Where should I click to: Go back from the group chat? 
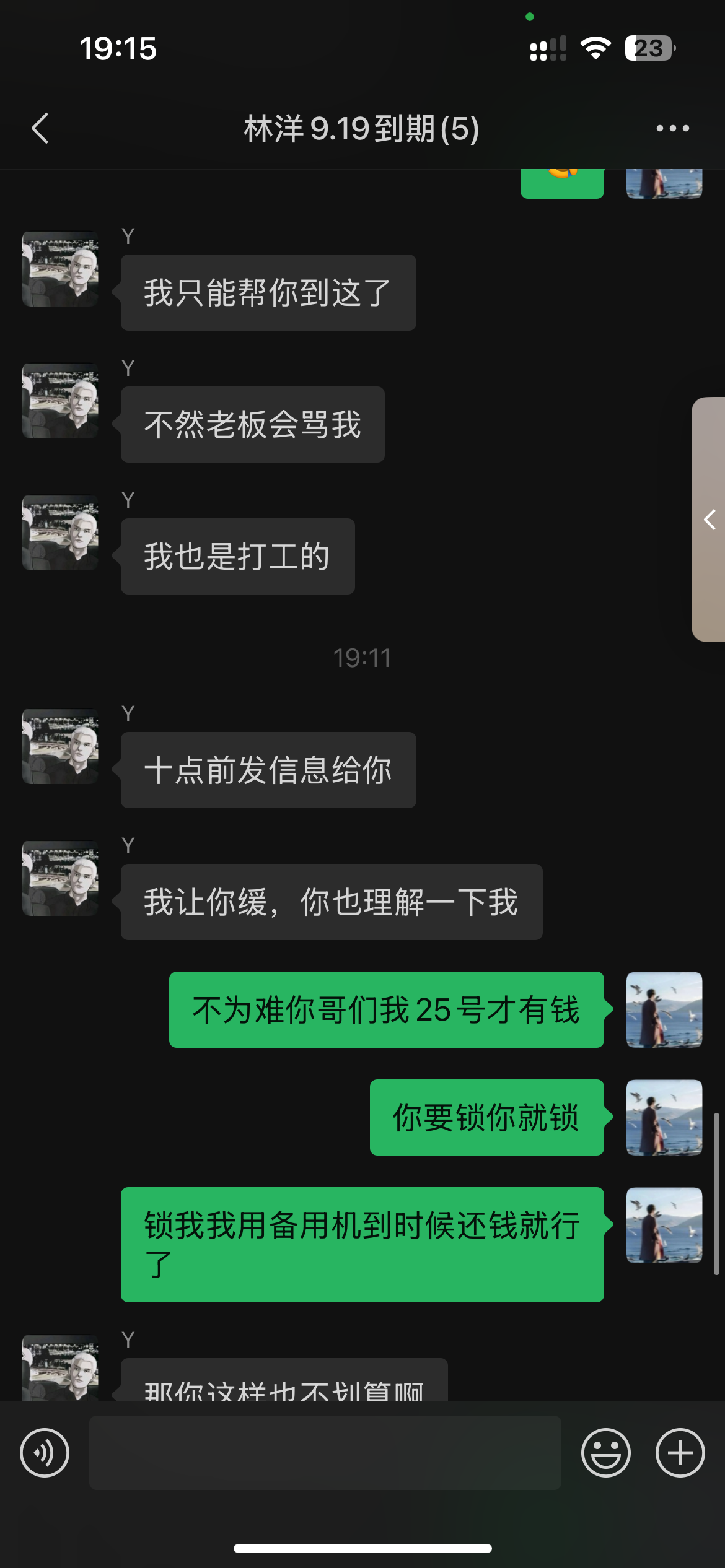click(40, 129)
